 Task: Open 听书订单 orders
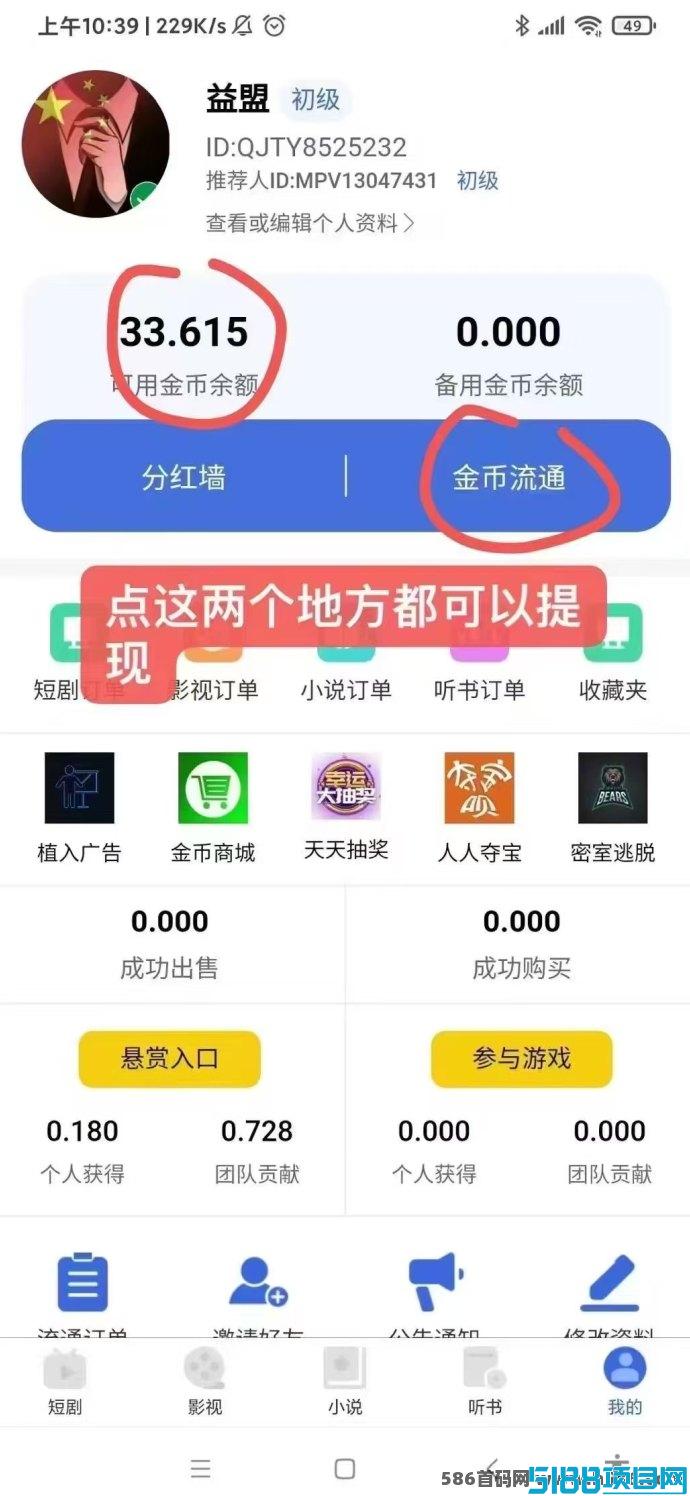[x=479, y=655]
